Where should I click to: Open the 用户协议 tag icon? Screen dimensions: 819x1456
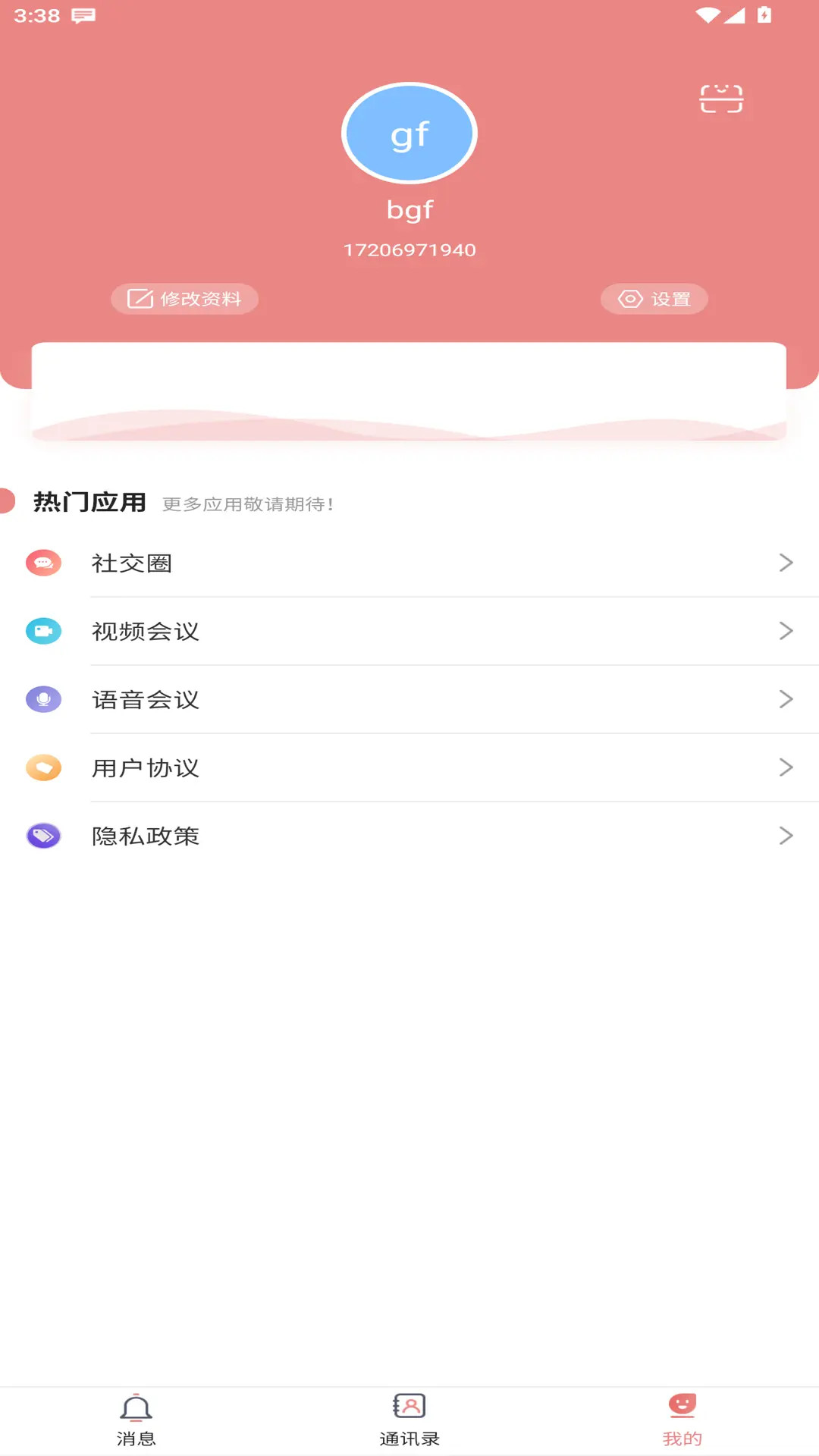pyautogui.click(x=43, y=767)
